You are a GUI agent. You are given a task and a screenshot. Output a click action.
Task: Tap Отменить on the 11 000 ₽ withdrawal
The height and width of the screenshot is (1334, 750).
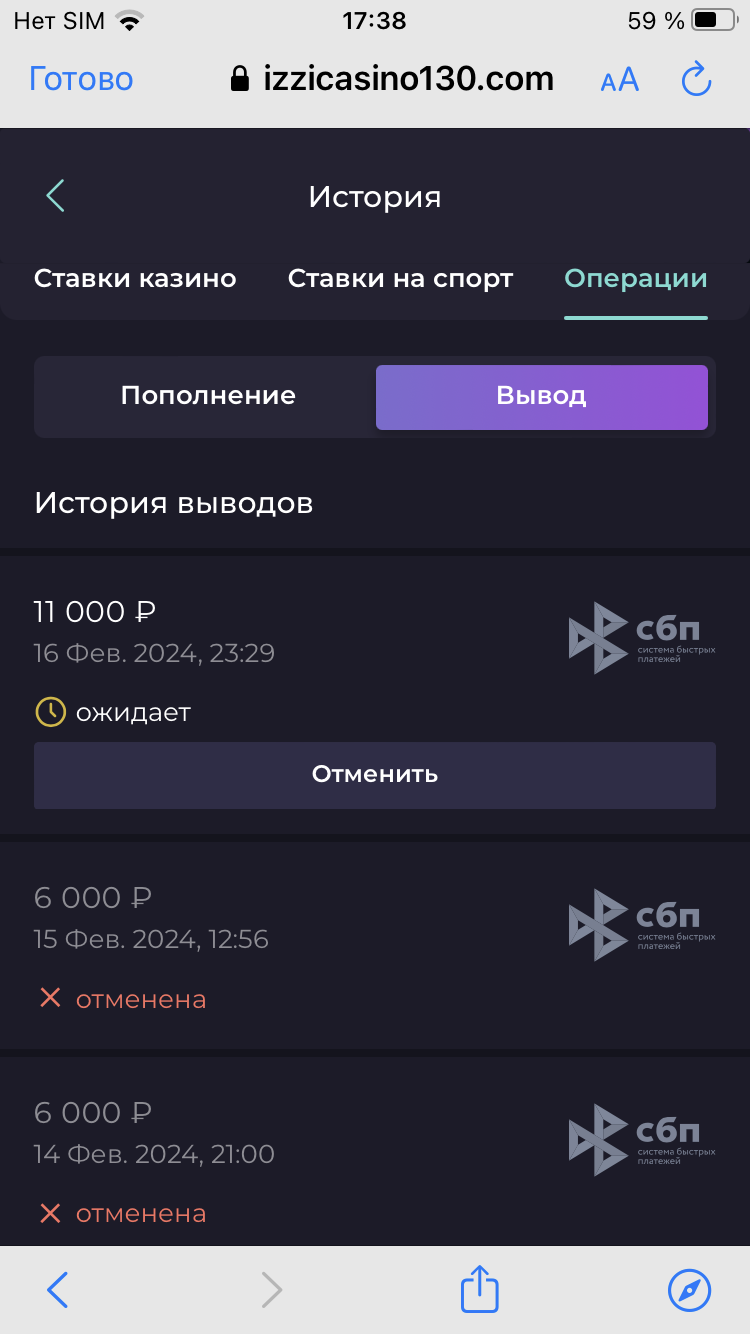(x=375, y=774)
